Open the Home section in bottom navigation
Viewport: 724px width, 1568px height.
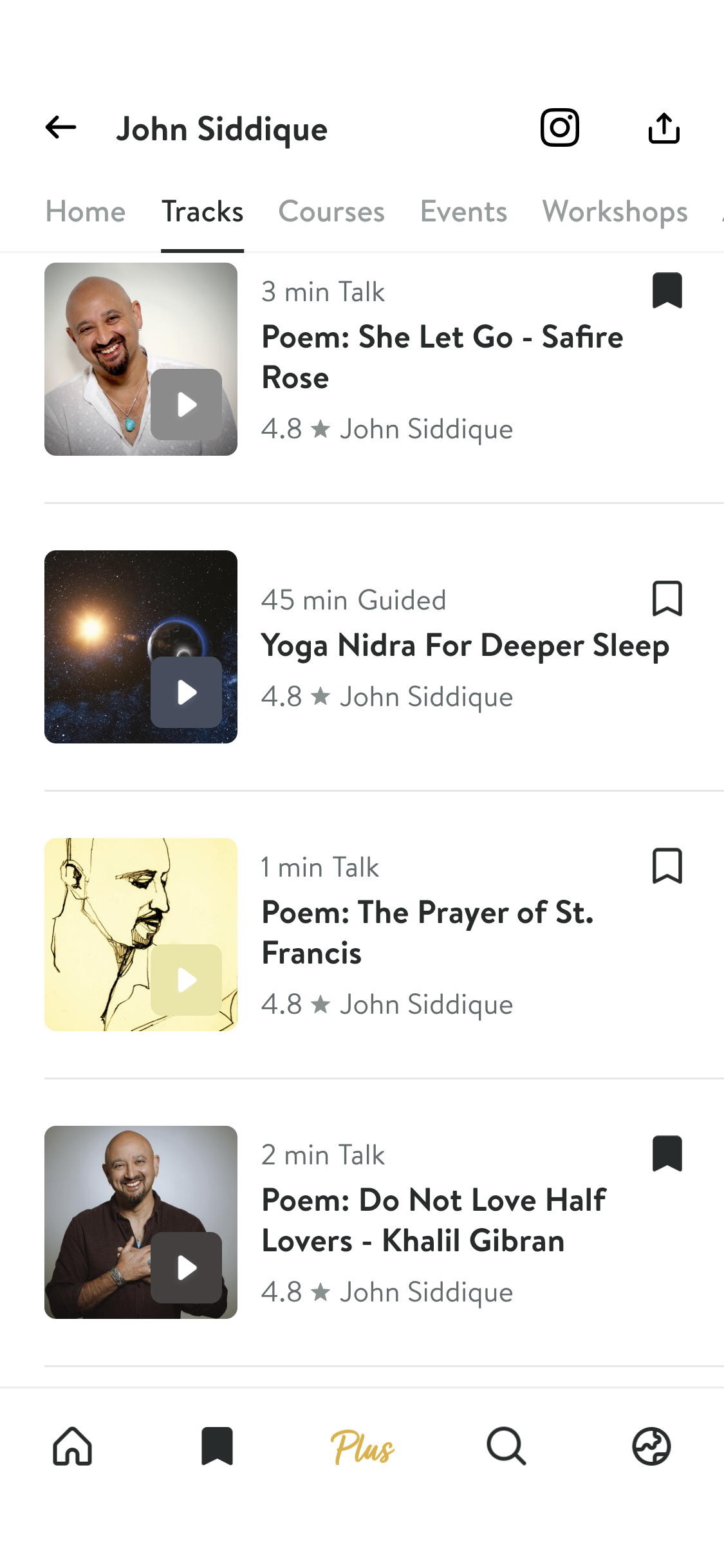[x=72, y=1446]
